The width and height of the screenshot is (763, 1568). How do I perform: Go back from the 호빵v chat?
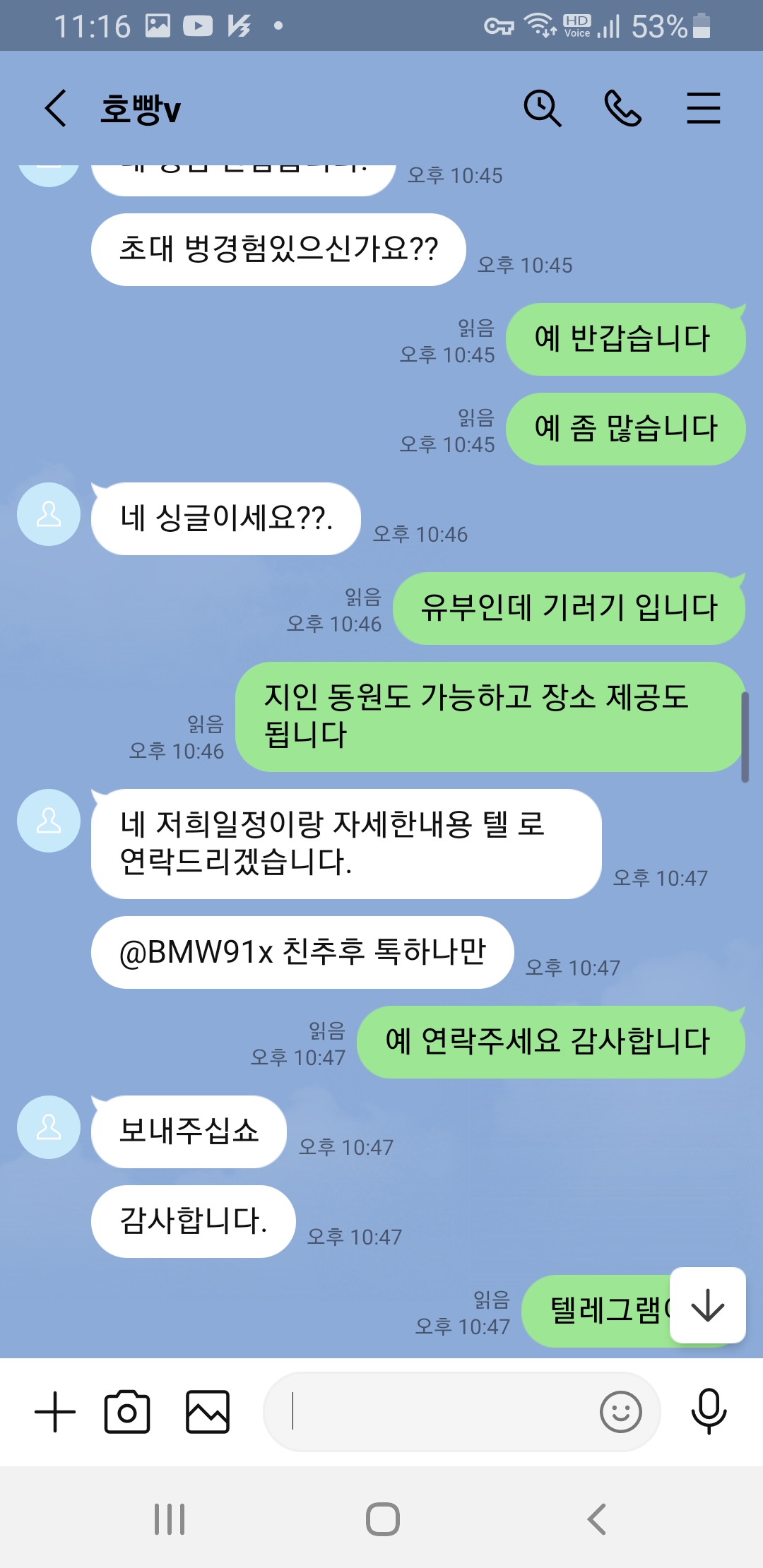56,109
